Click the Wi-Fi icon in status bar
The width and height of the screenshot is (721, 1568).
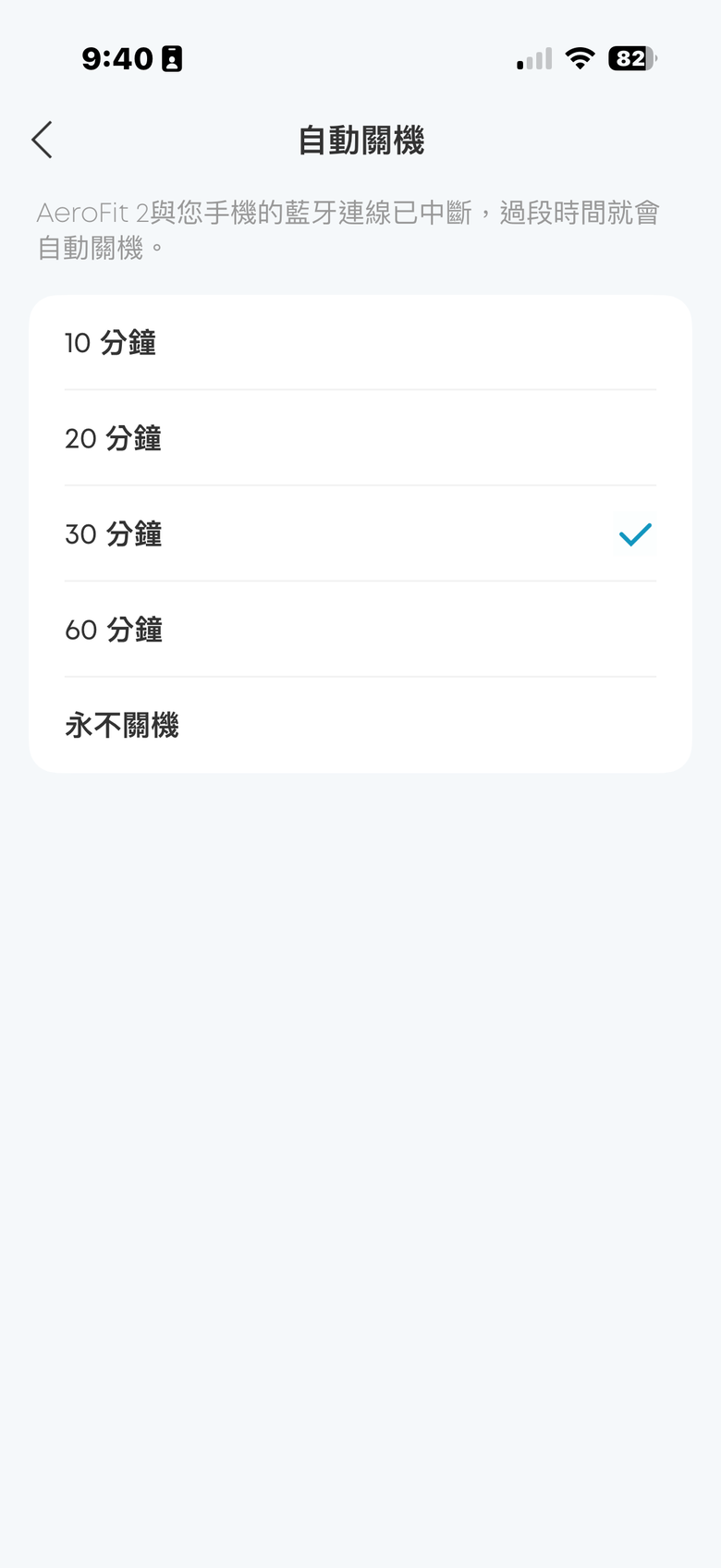[x=581, y=58]
